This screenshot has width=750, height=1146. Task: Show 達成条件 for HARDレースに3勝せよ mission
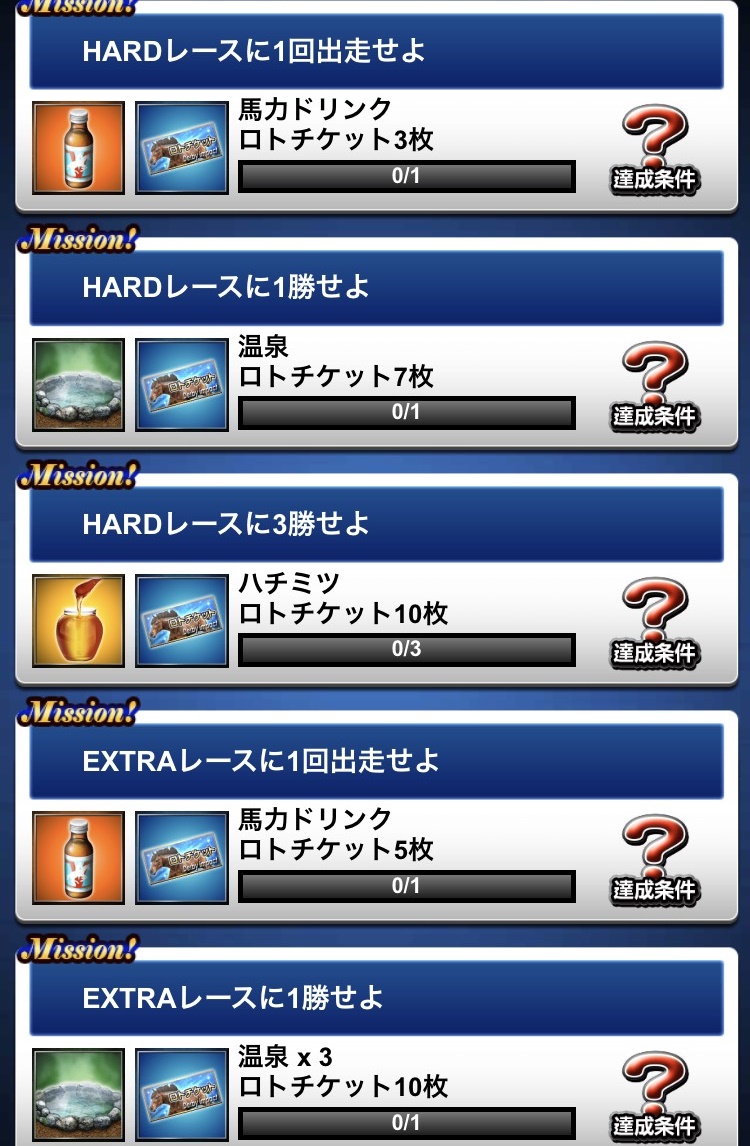pos(655,623)
